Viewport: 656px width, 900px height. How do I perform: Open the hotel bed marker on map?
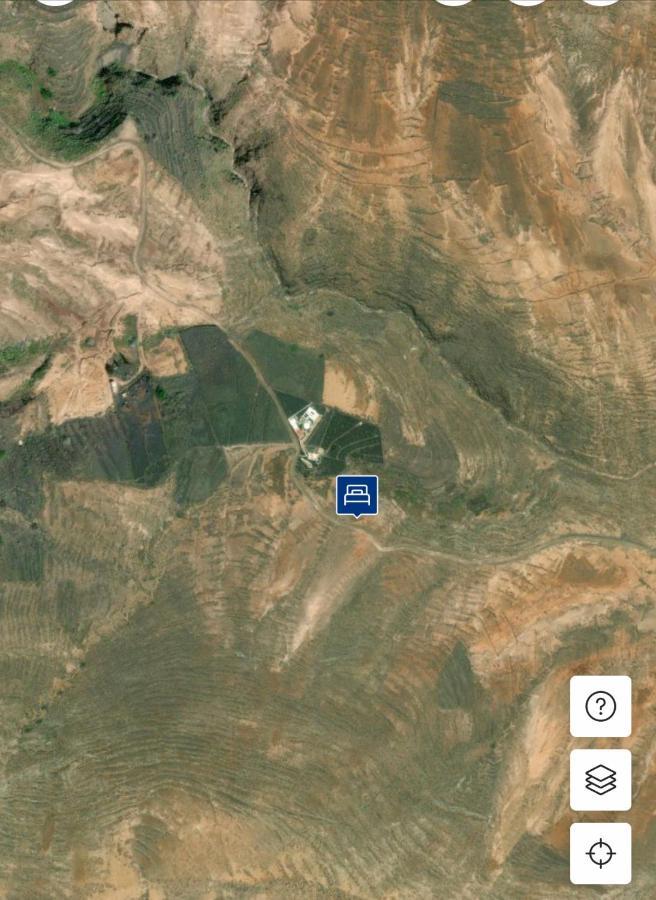click(x=357, y=495)
